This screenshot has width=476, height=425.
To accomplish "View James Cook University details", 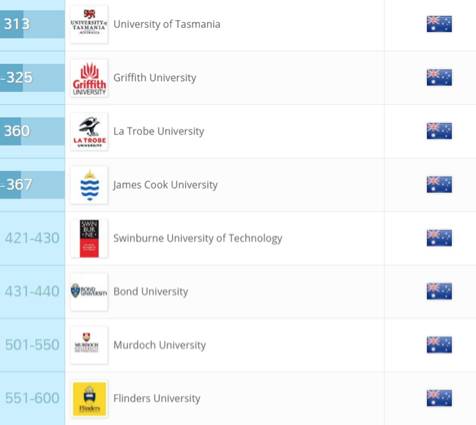I will point(165,185).
